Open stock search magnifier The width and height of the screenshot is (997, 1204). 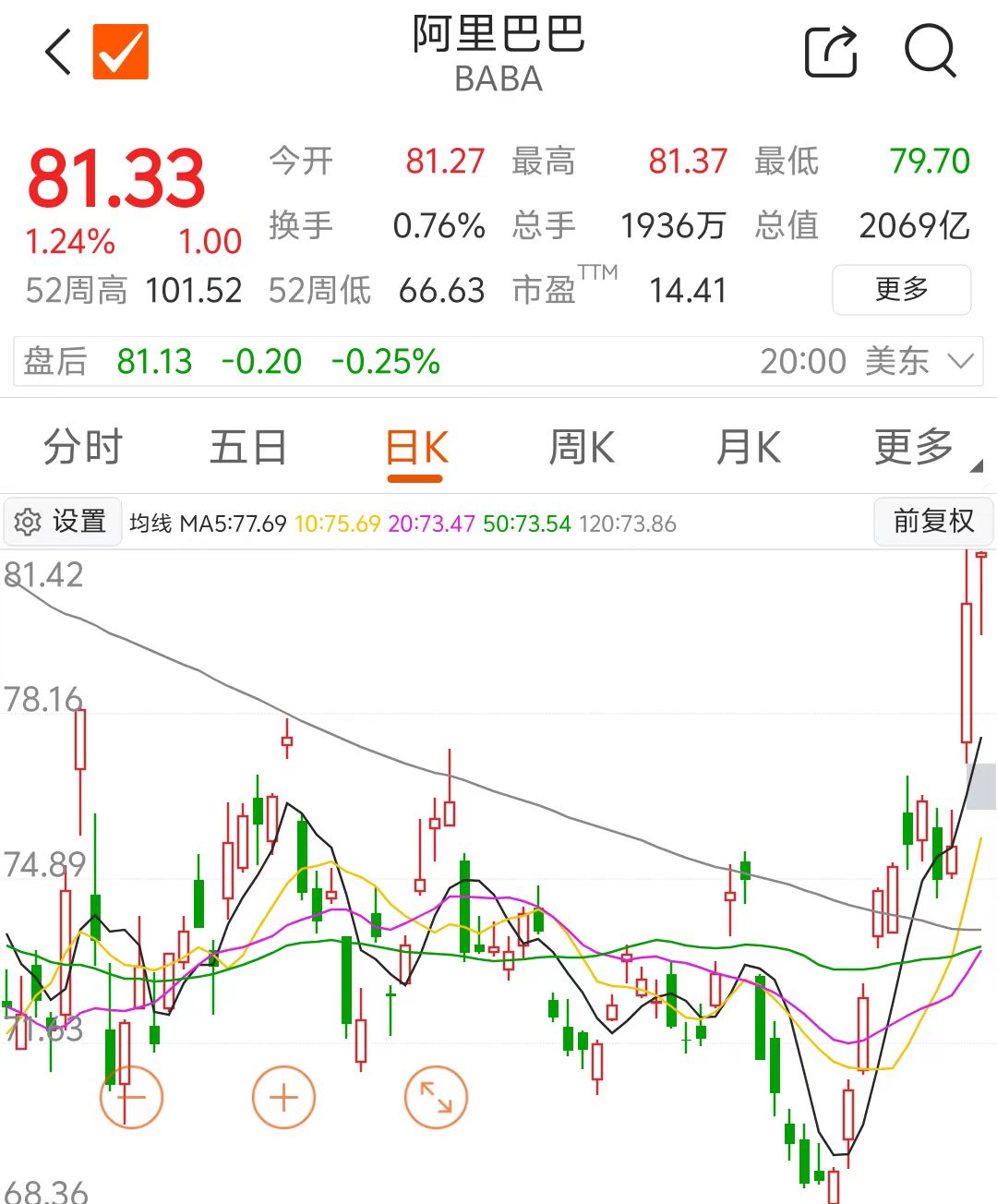930,52
